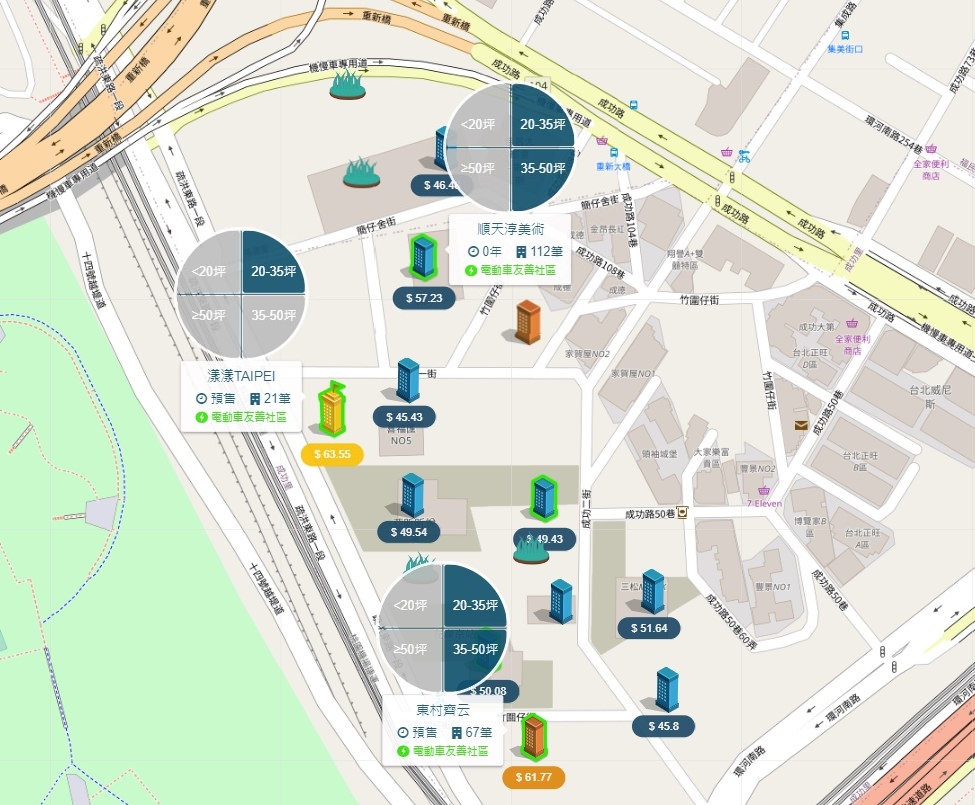Viewport: 975px width, 805px height.
Task: Select ≥50坪 segment on 東村齊云 wheel
Action: click(x=411, y=649)
